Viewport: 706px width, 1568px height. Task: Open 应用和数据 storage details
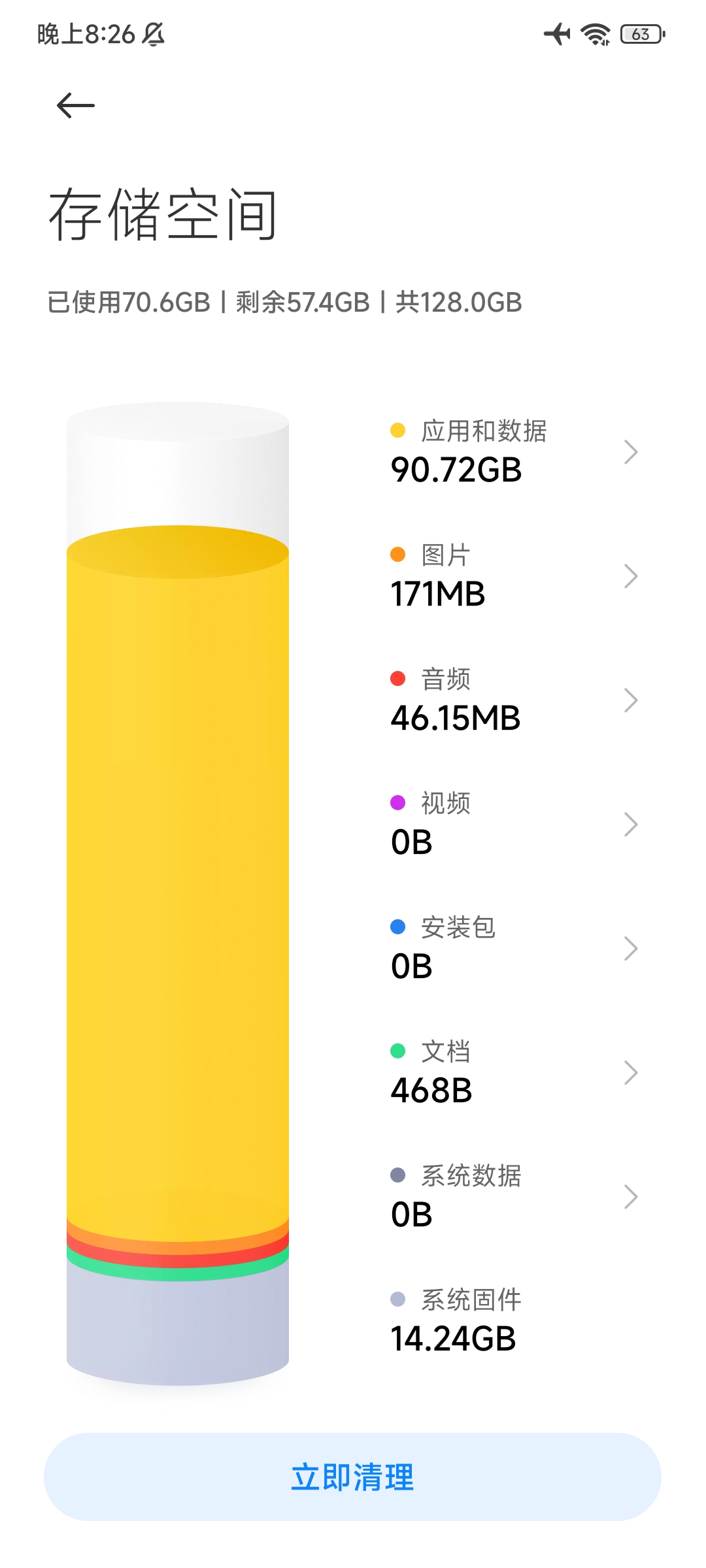[514, 452]
